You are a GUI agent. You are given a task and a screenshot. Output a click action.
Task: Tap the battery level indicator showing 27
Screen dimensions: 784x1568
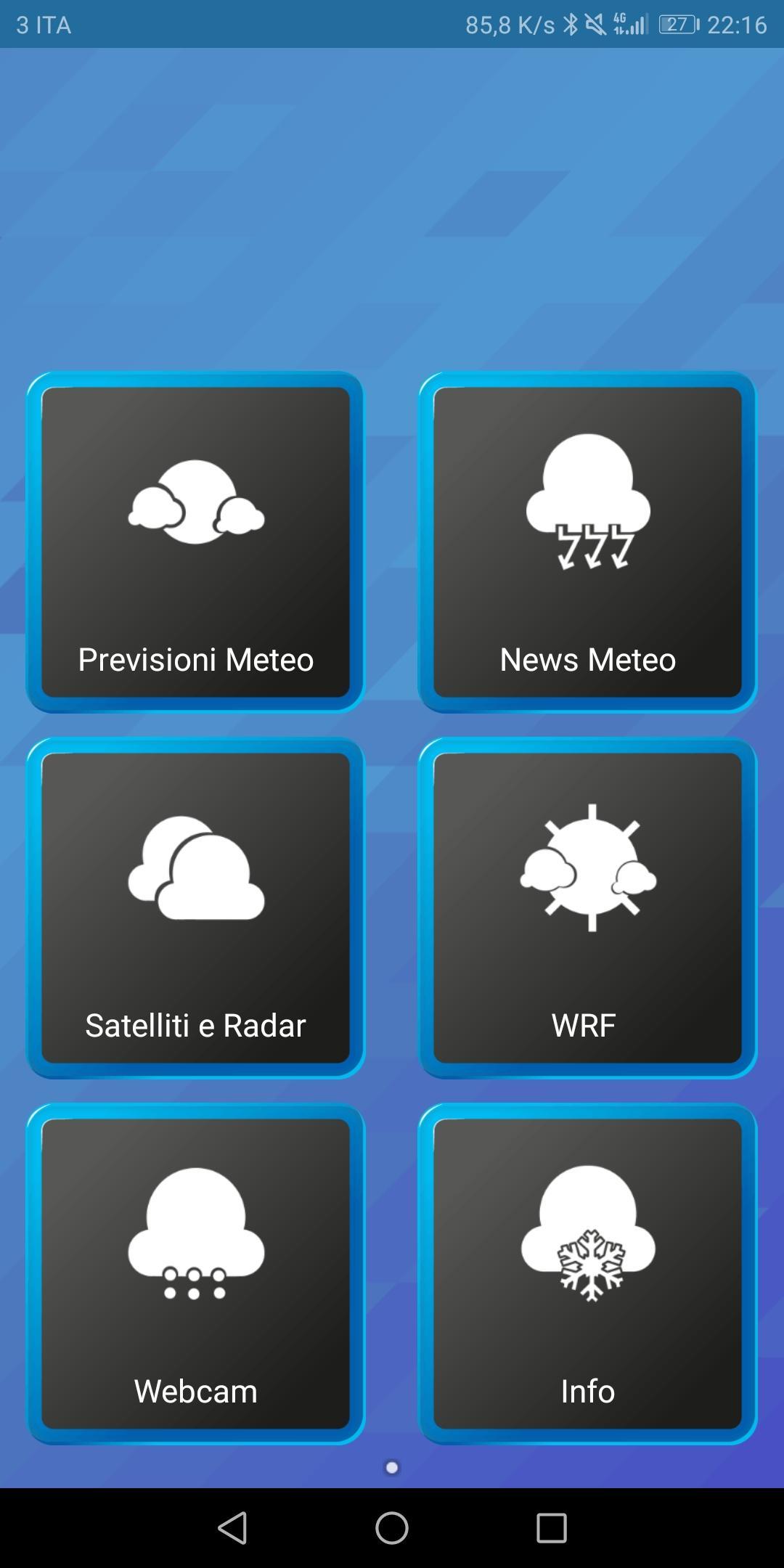pyautogui.click(x=676, y=24)
